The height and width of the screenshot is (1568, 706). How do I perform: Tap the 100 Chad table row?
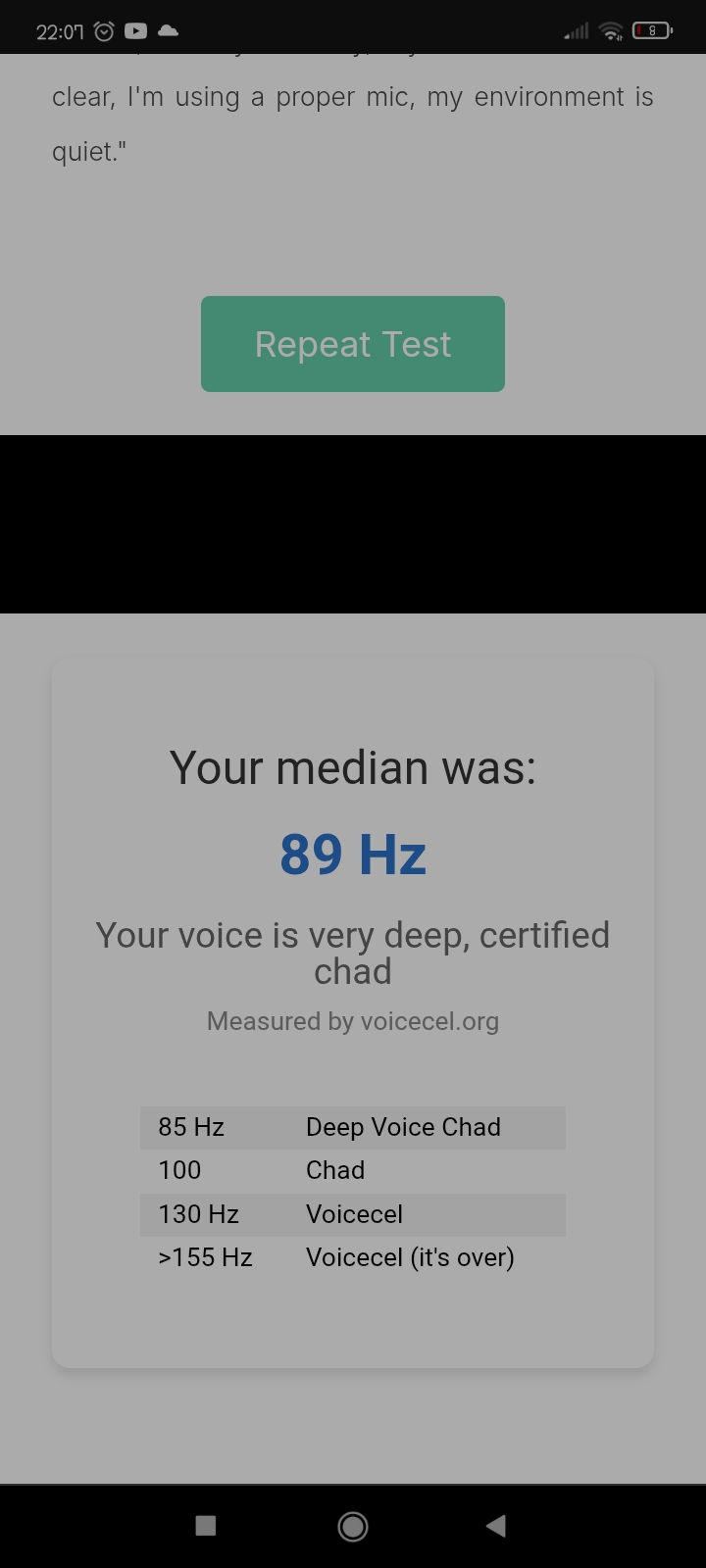pyautogui.click(x=353, y=1170)
